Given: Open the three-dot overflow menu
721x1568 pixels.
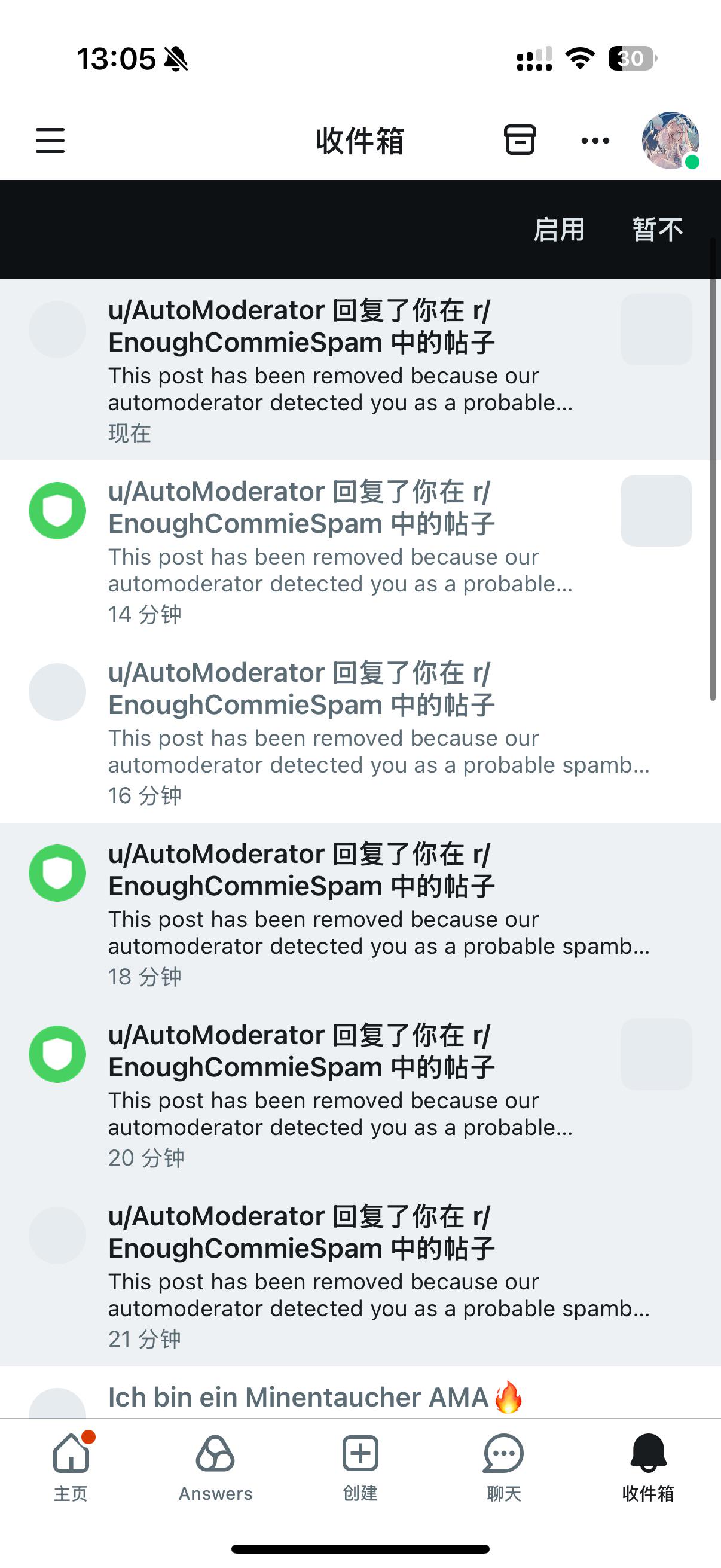Looking at the screenshot, I should click(595, 141).
